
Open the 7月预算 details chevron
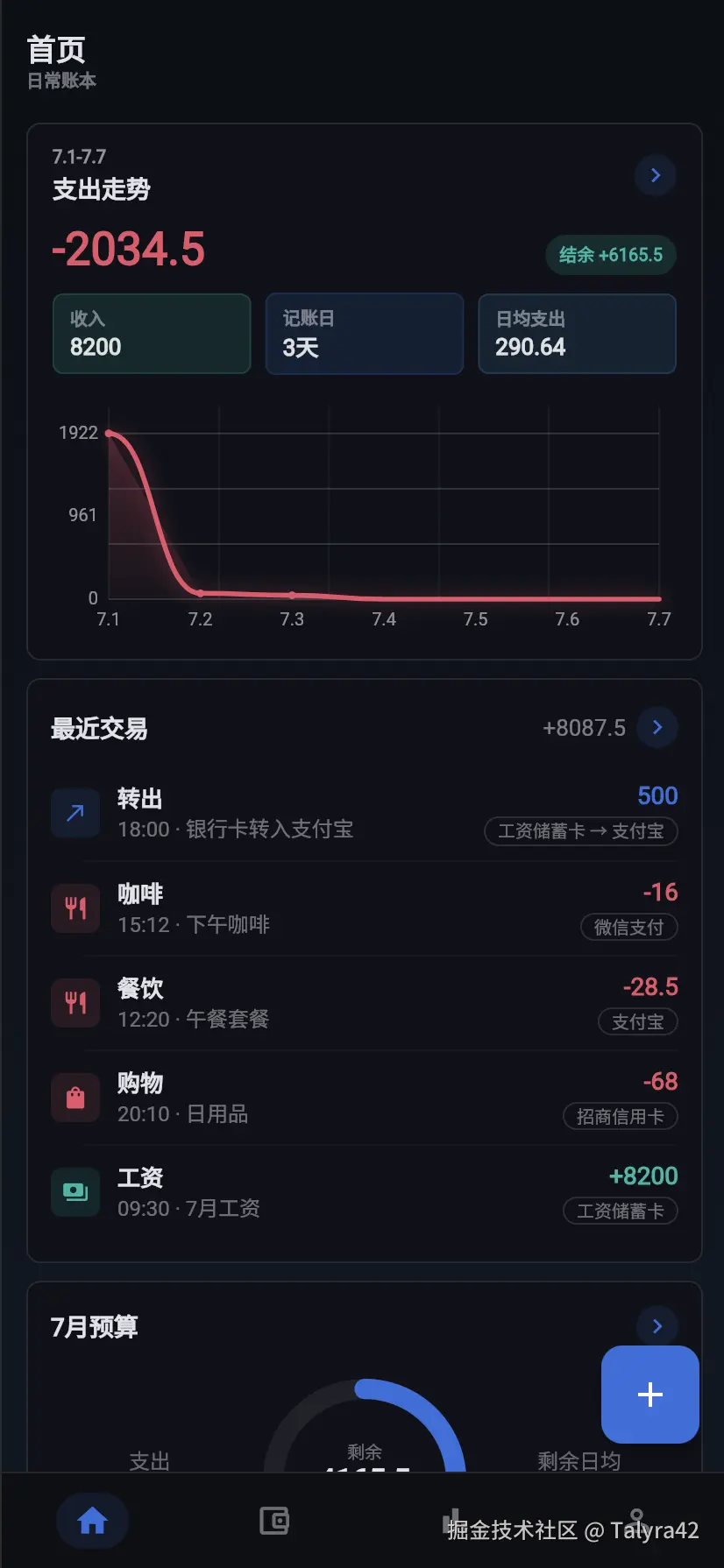657,1326
